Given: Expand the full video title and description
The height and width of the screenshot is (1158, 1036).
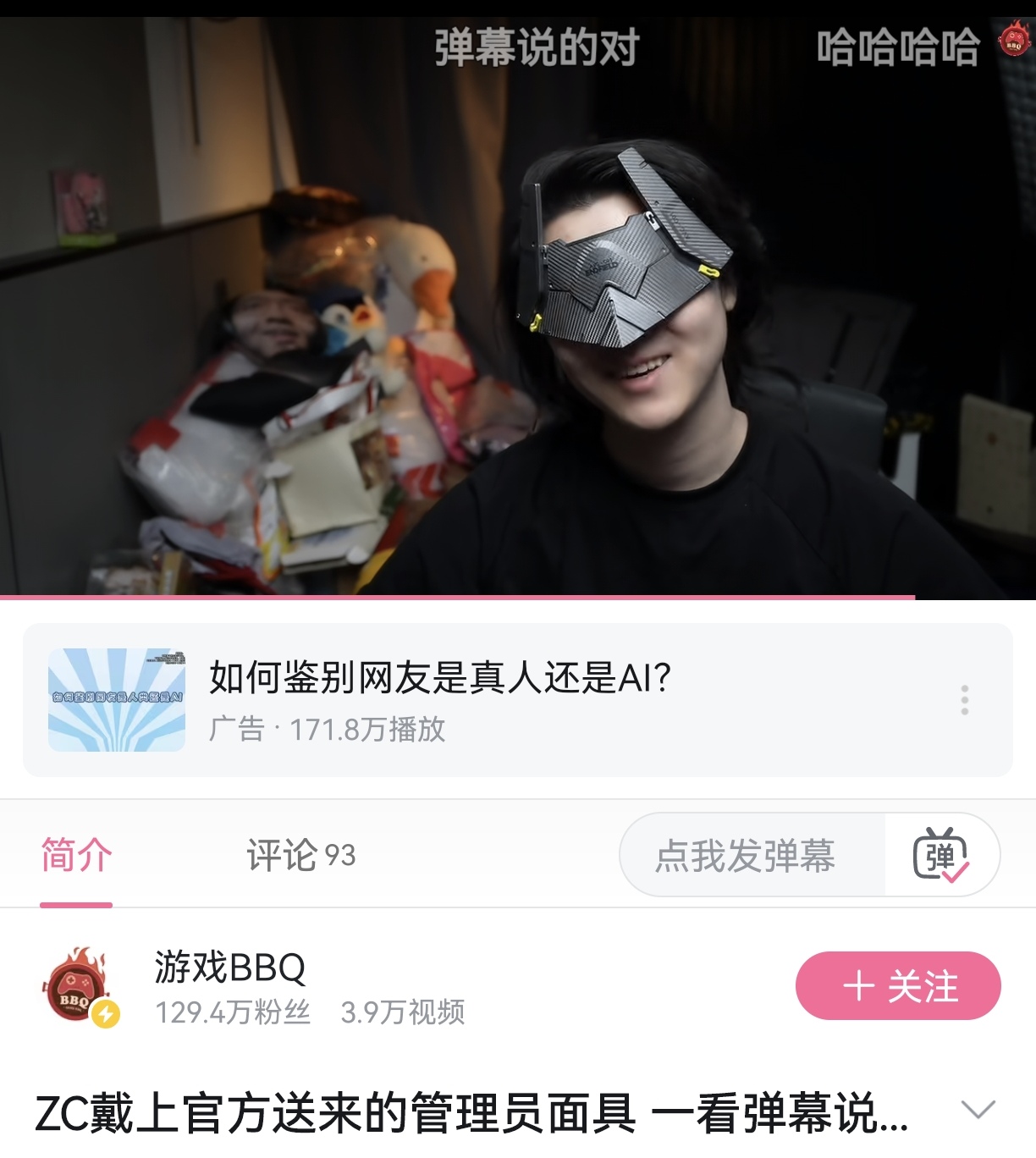Looking at the screenshot, I should click(x=978, y=1110).
